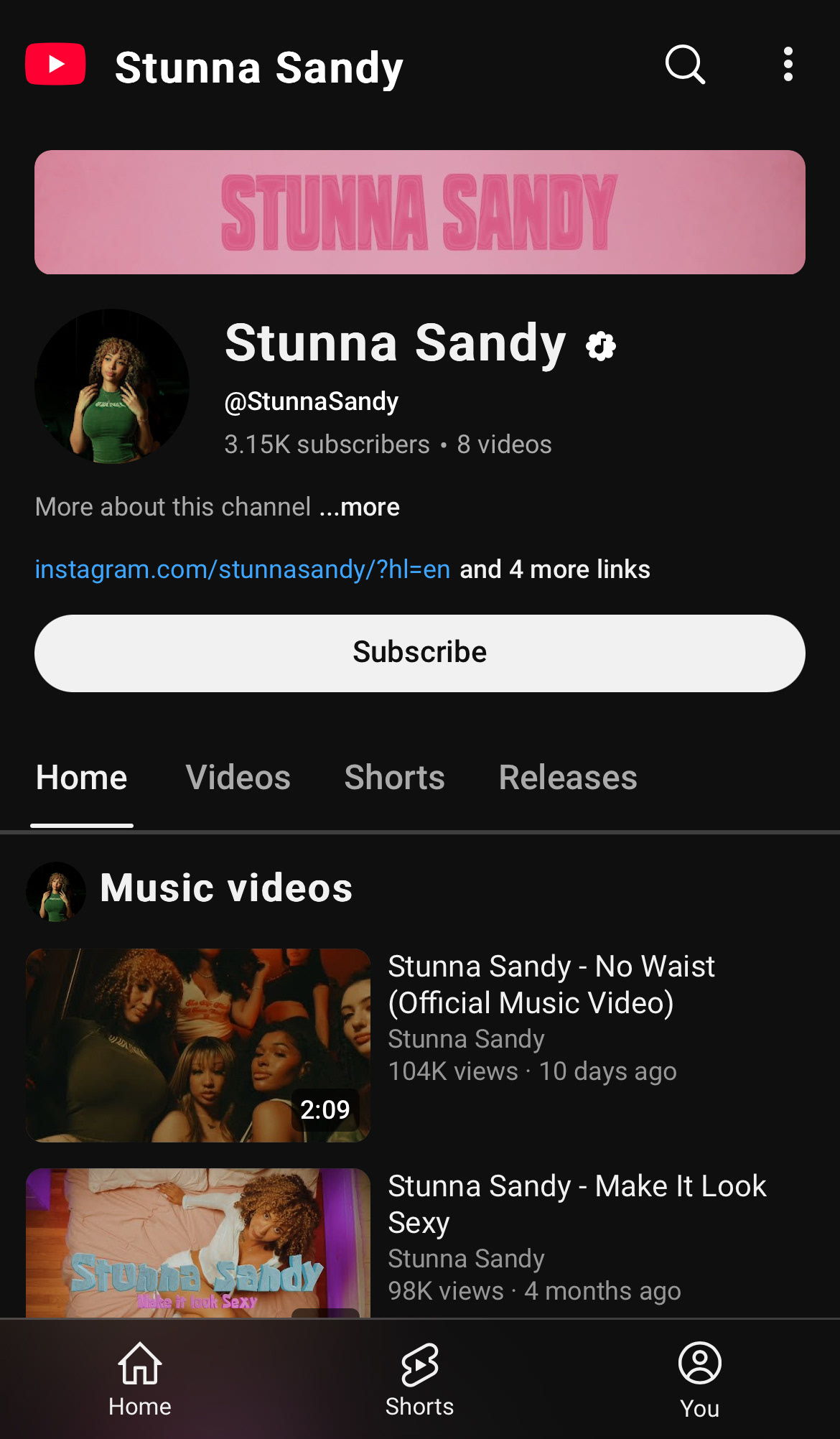This screenshot has height=1439, width=840.
Task: Tap the YouTube logo in the top bar
Action: tap(56, 65)
